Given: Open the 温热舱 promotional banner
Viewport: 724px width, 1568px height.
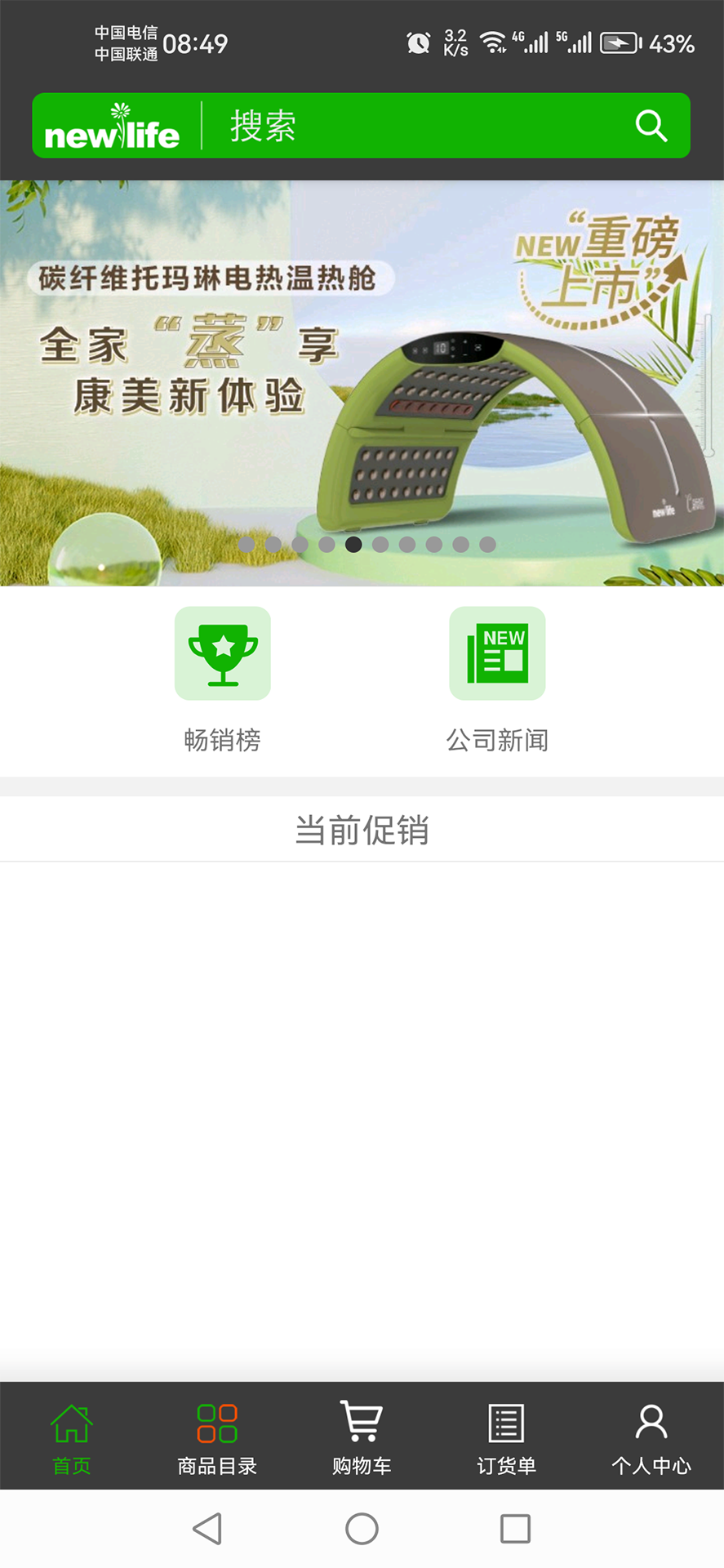Looking at the screenshot, I should (362, 382).
